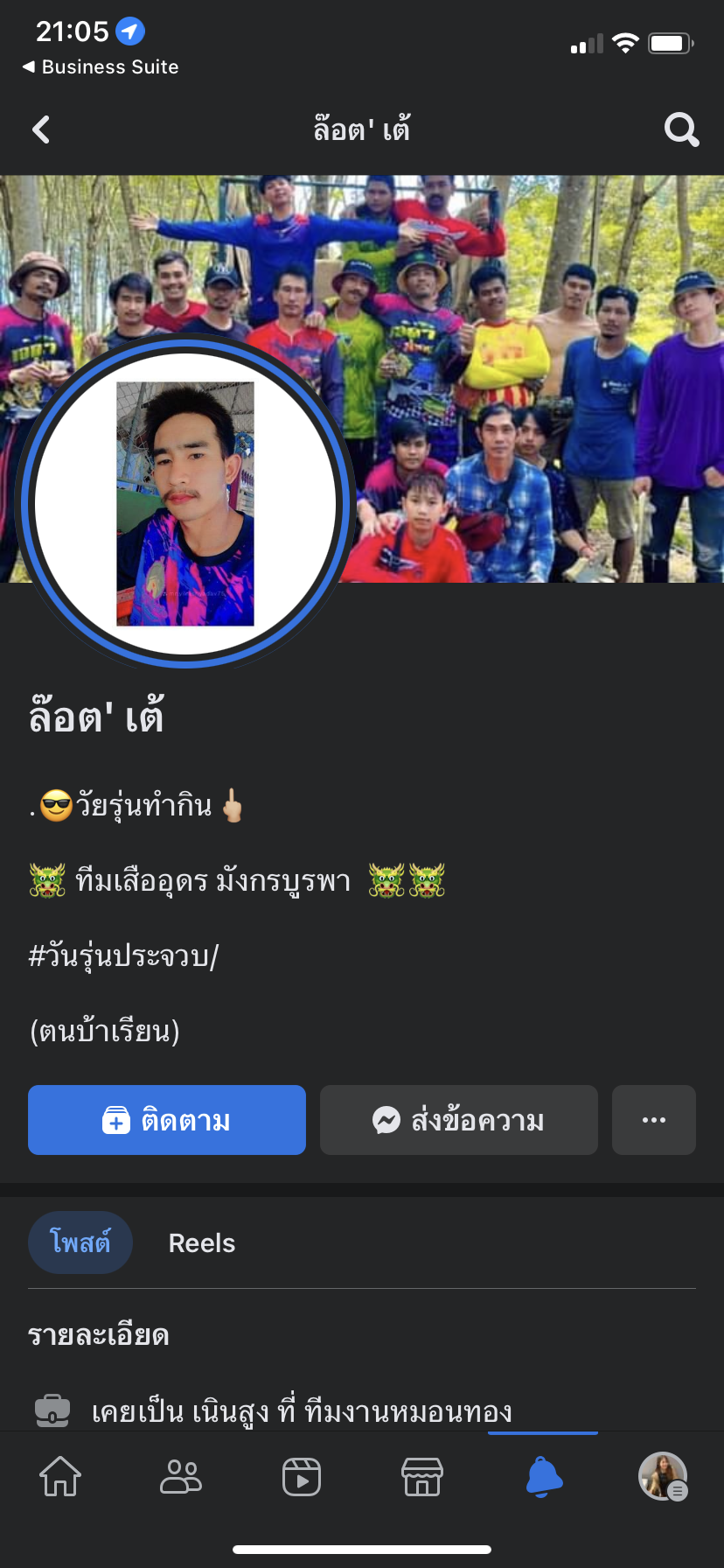Switch to the Reels tab

202,1243
